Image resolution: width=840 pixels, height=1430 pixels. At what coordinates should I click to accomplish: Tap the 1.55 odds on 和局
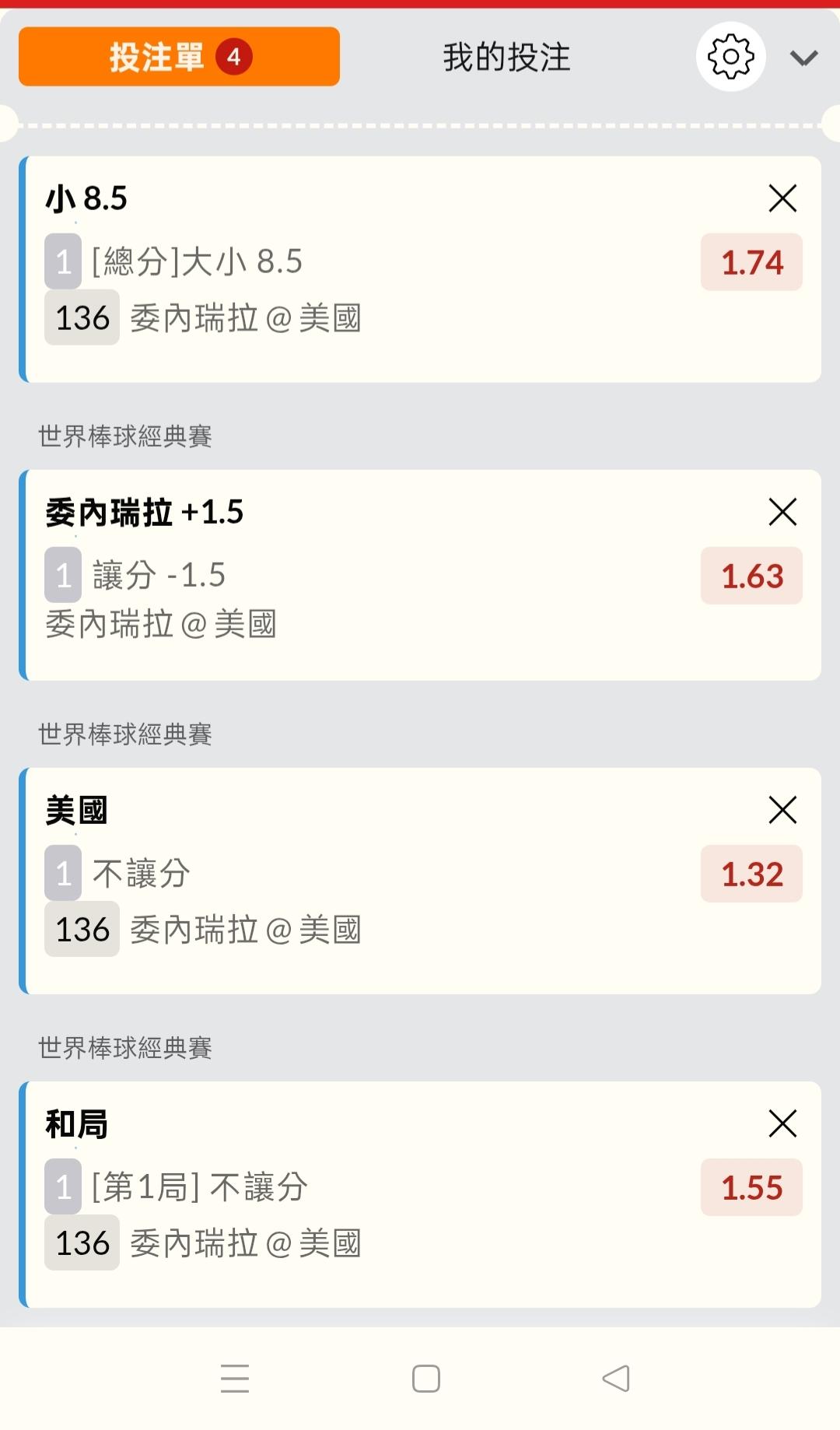(751, 1187)
